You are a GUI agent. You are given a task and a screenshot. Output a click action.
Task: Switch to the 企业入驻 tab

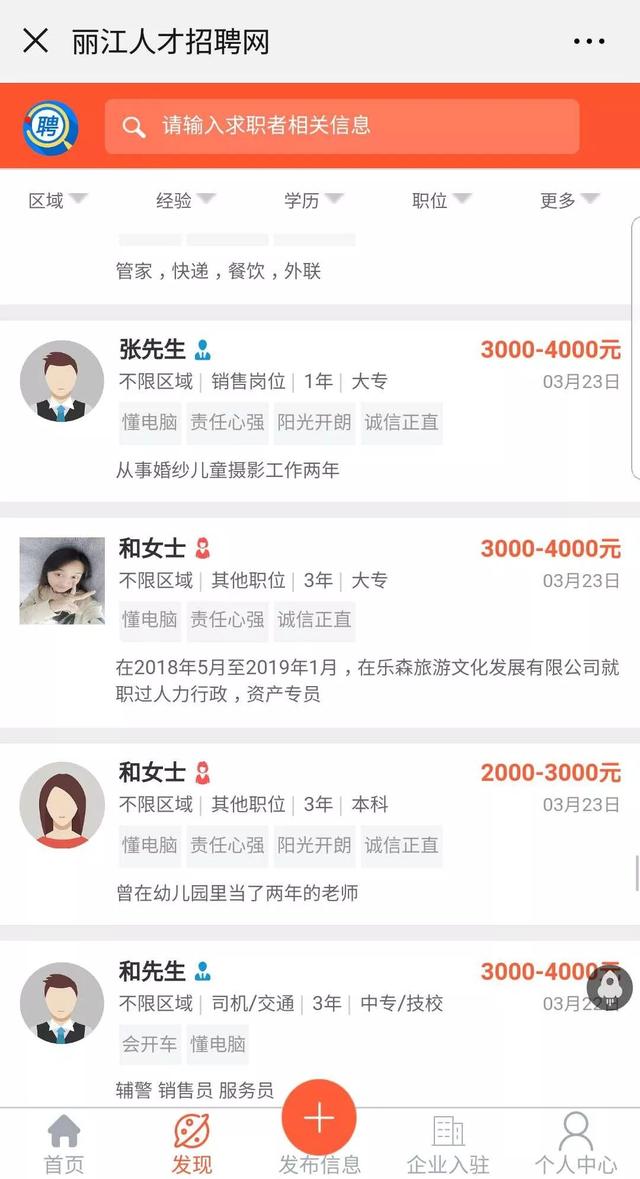448,1144
